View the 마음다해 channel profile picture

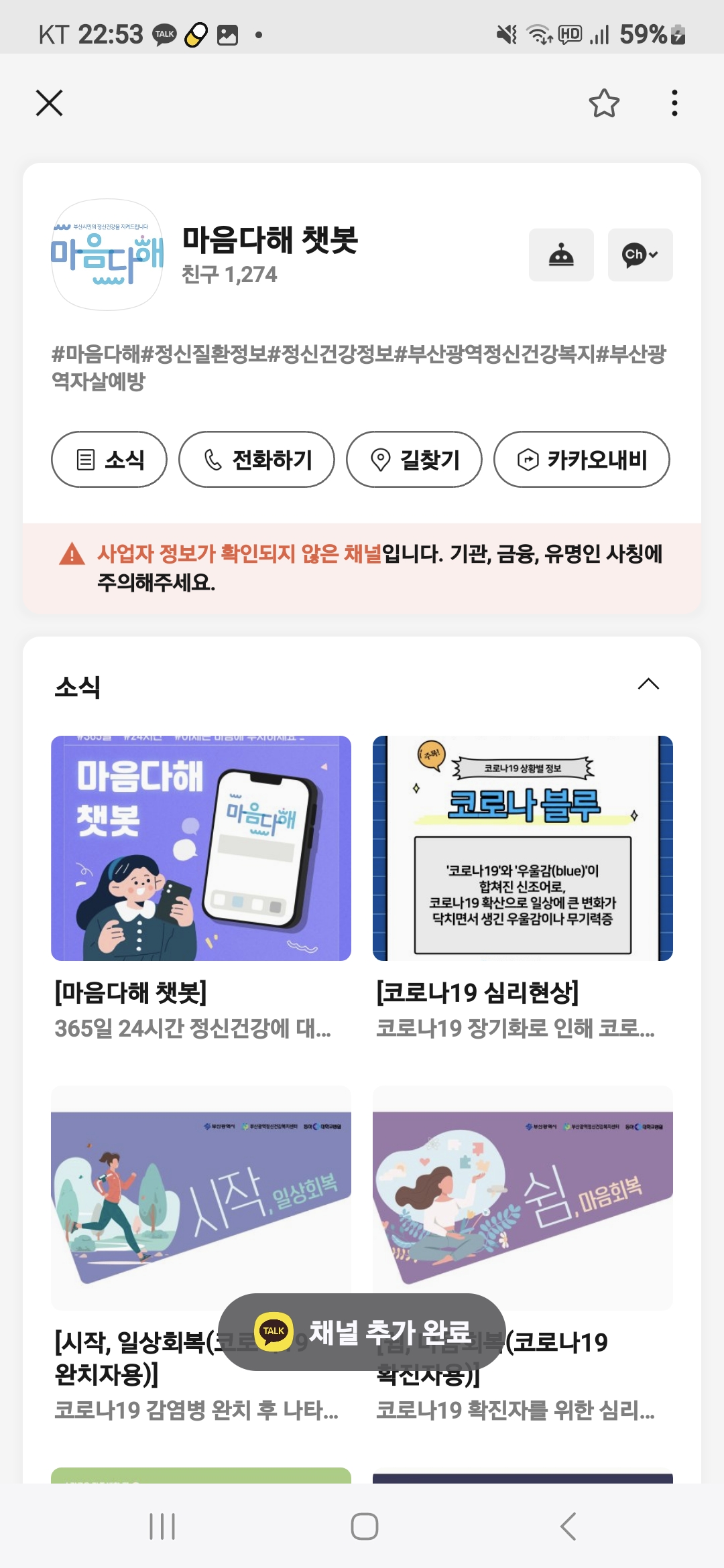coord(107,255)
